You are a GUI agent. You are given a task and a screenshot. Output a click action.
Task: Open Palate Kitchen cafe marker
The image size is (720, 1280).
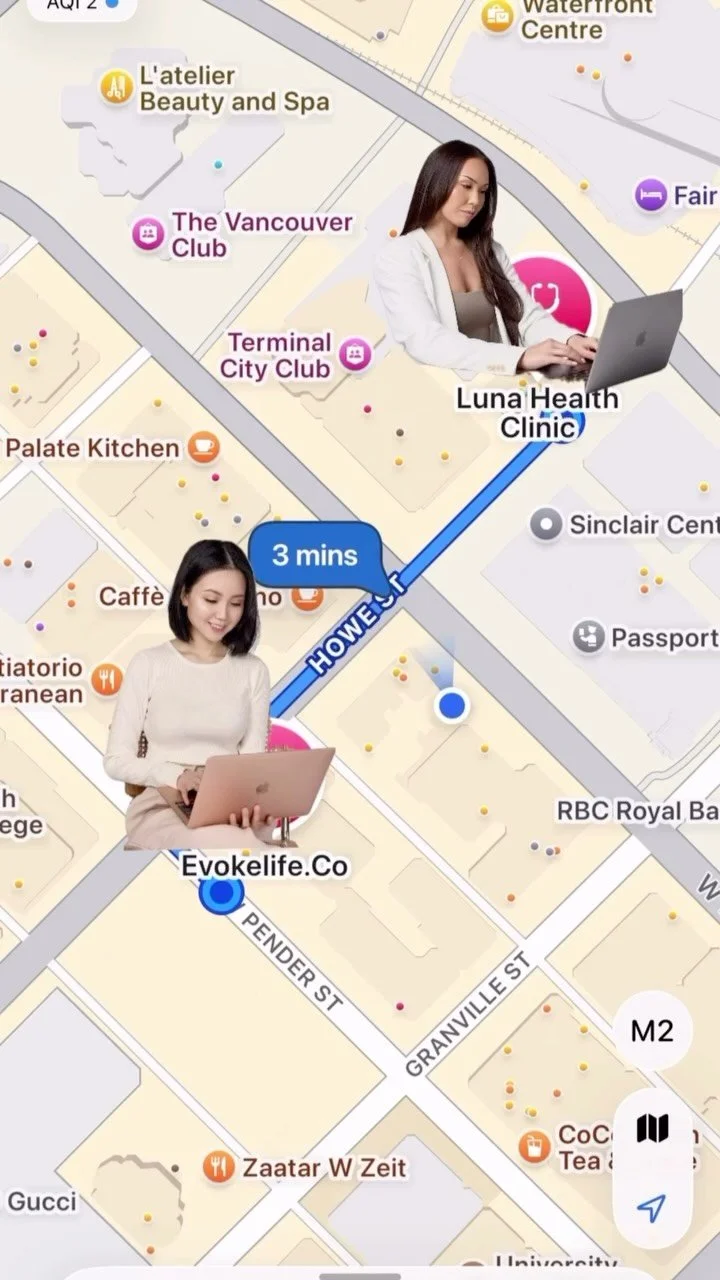click(x=204, y=447)
